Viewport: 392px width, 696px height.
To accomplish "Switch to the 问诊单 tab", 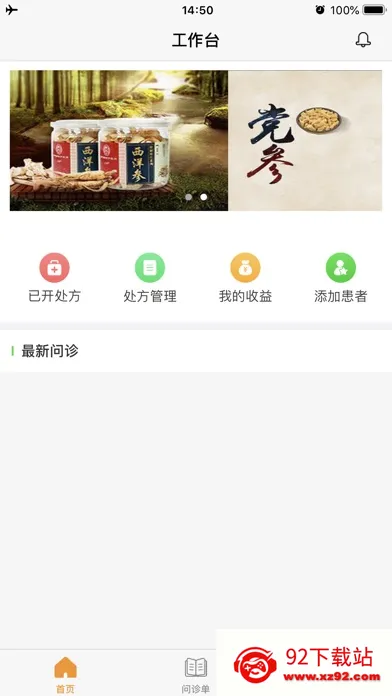I will 196,675.
